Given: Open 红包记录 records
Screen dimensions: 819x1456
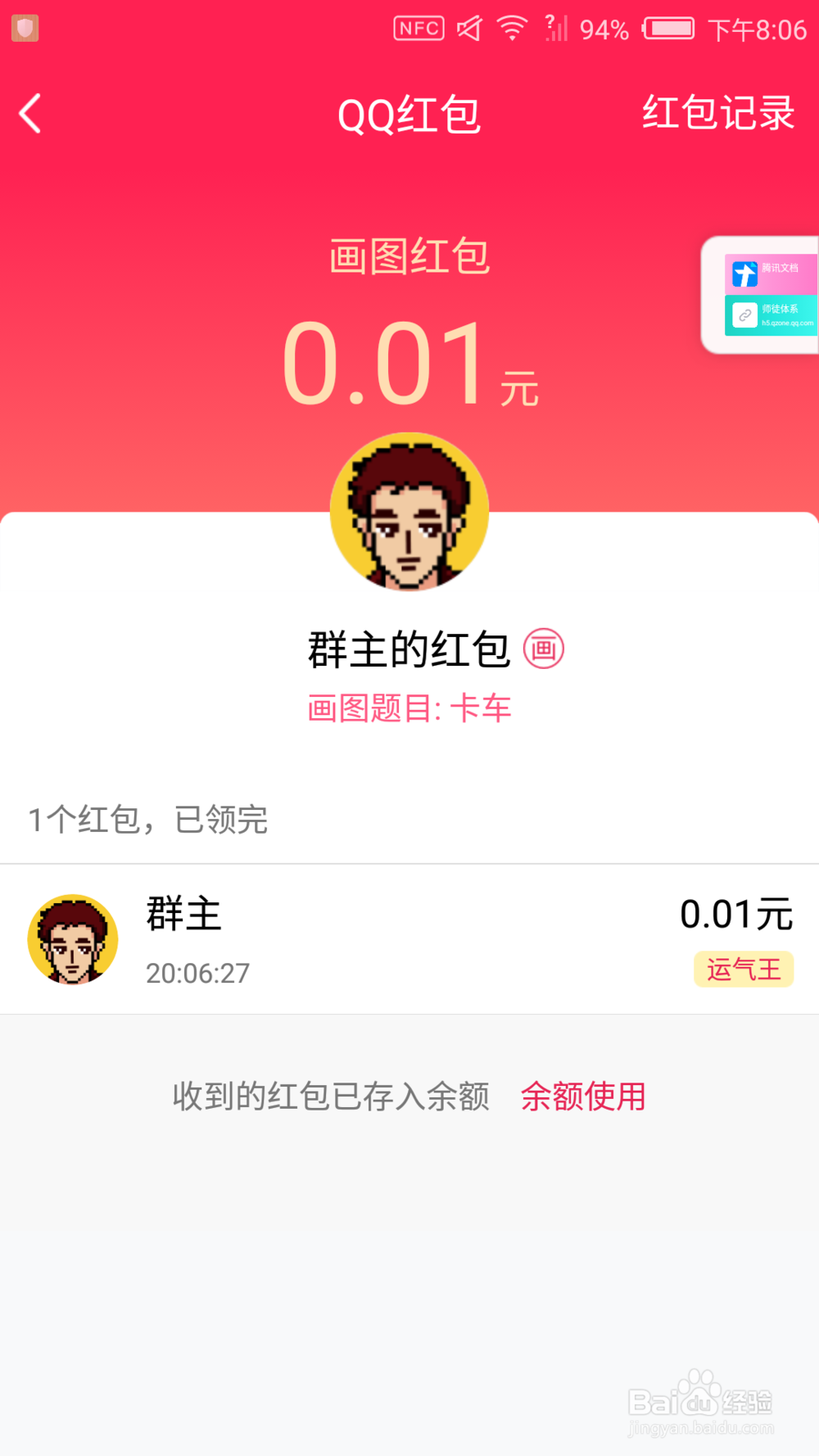Looking at the screenshot, I should [x=718, y=112].
